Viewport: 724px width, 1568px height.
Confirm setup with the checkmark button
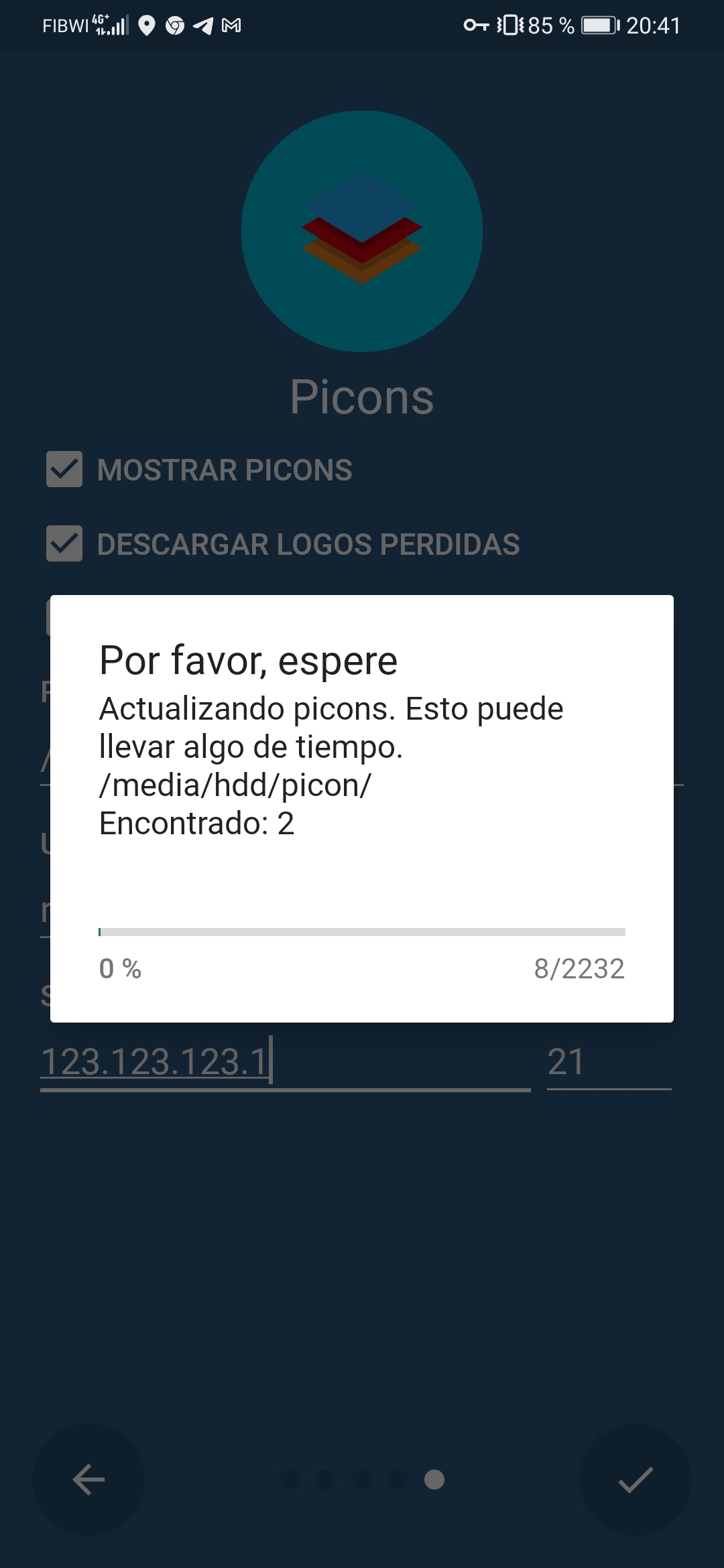pyautogui.click(x=635, y=1480)
